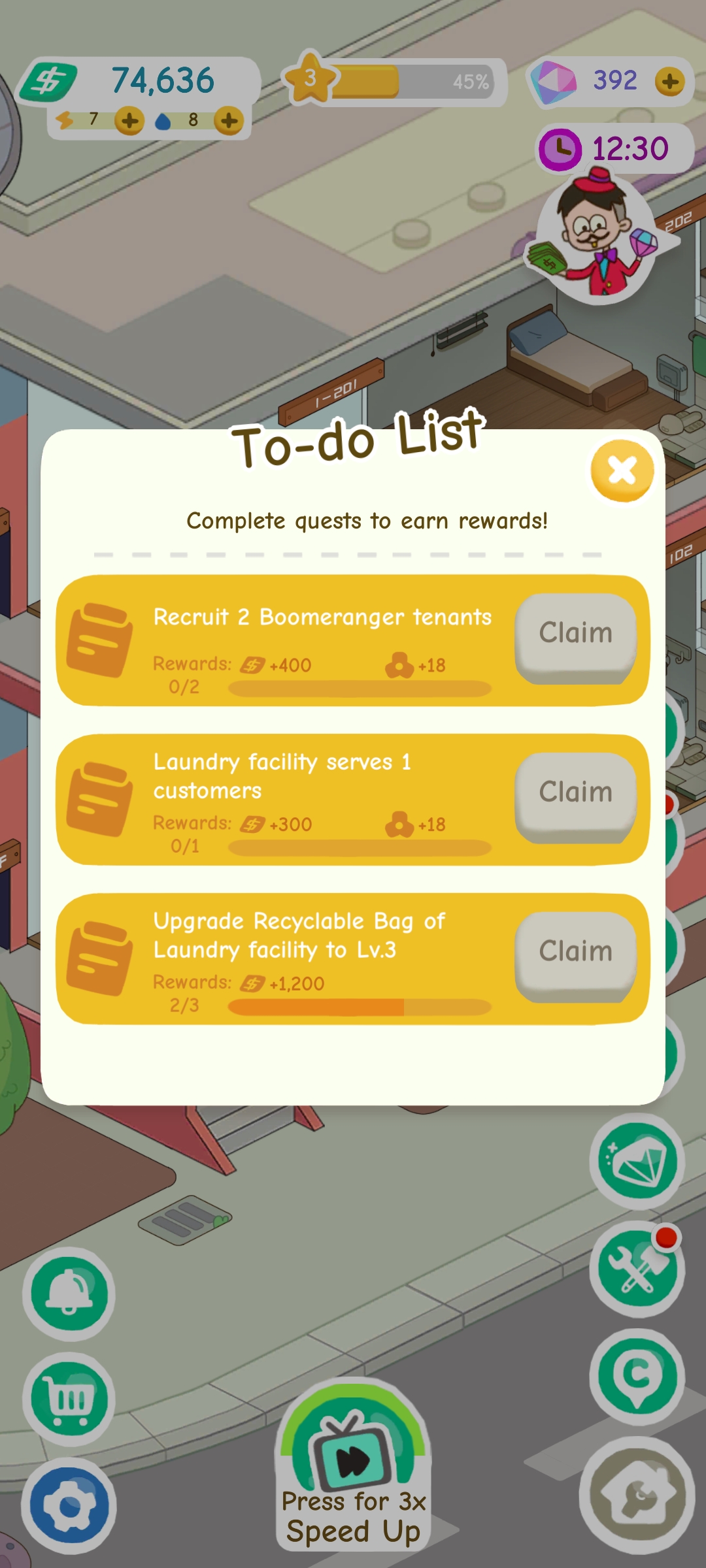Activate the 3x Speed Up video boost

pyautogui.click(x=353, y=1463)
